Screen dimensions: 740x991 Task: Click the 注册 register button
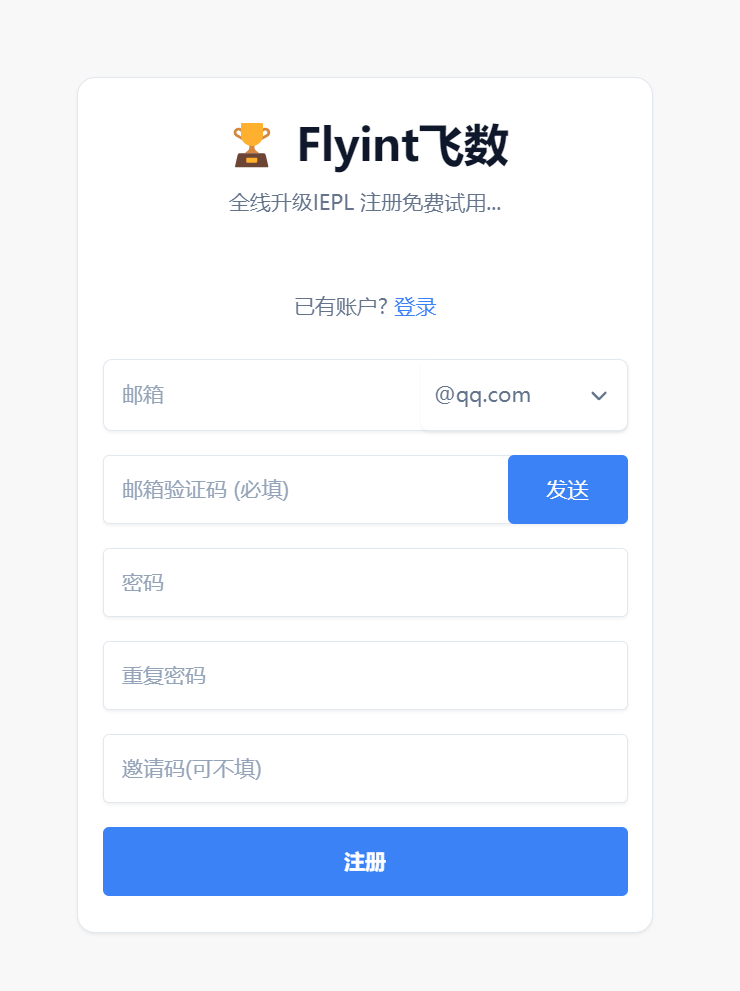point(365,861)
